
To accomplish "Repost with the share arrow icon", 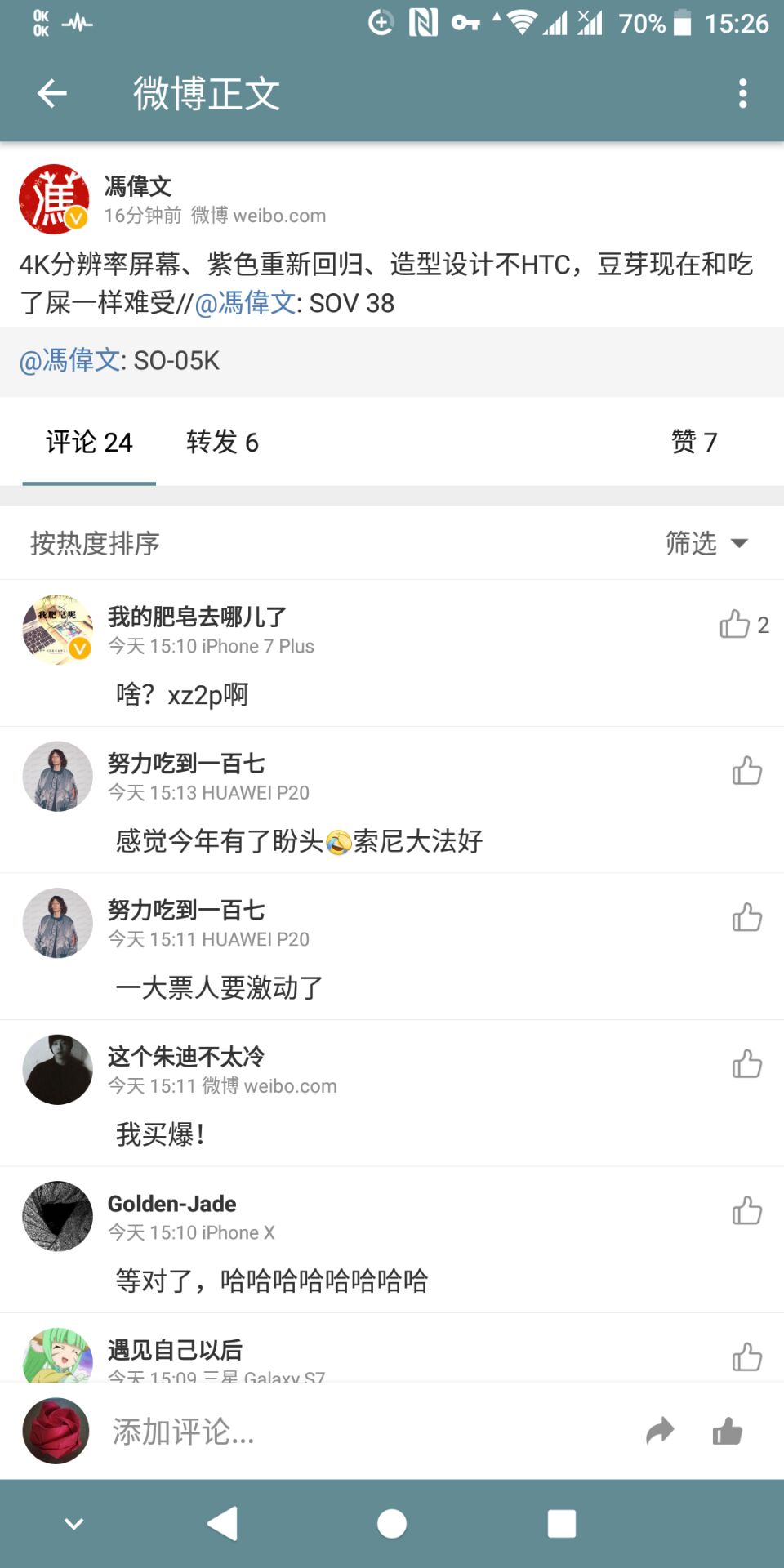I will tap(660, 1431).
